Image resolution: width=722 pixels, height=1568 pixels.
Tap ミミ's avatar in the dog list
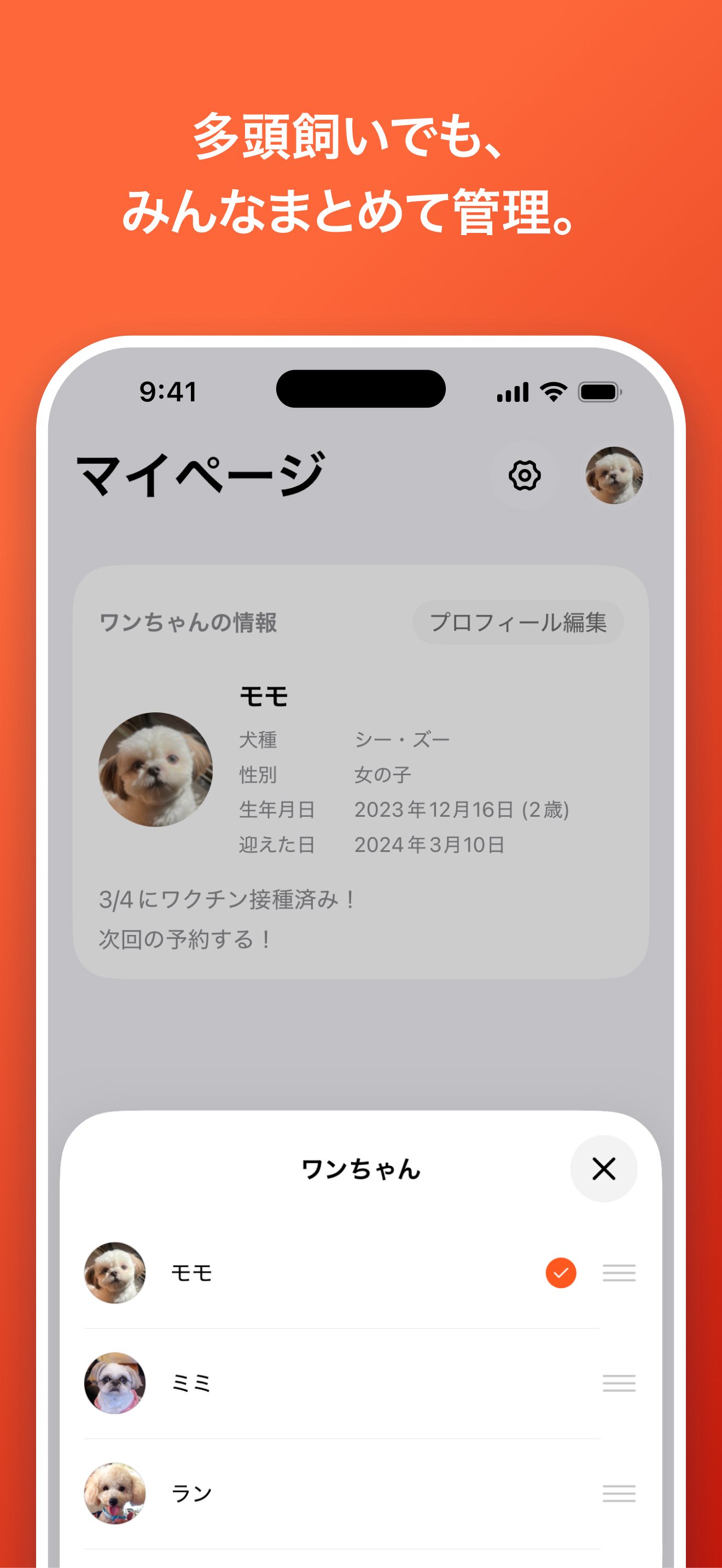tap(114, 1383)
